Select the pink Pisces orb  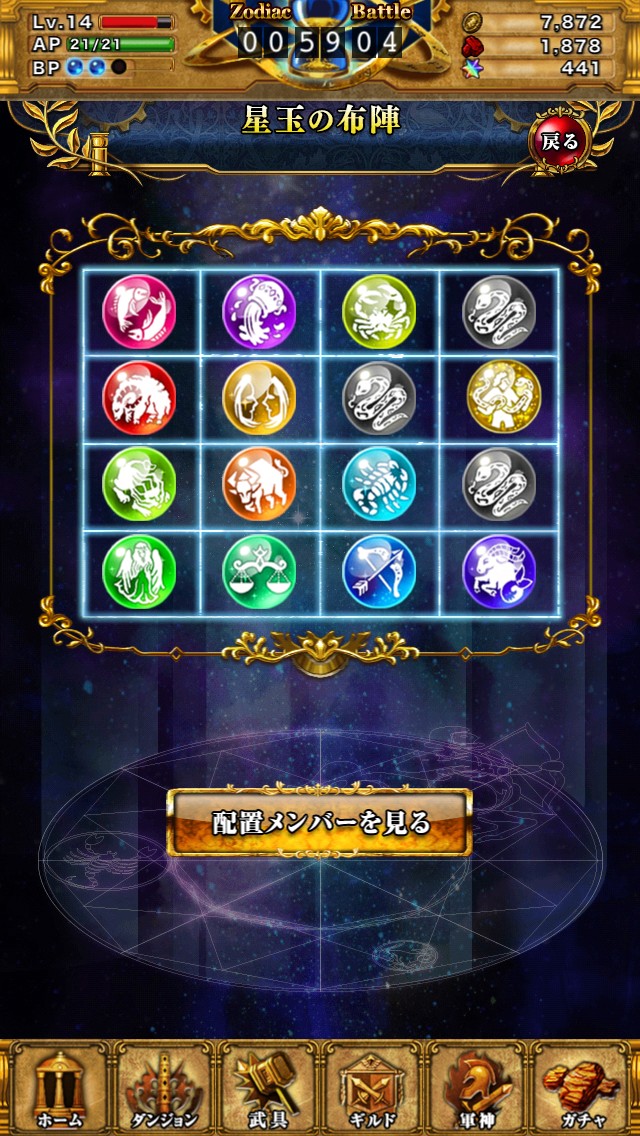(x=139, y=313)
